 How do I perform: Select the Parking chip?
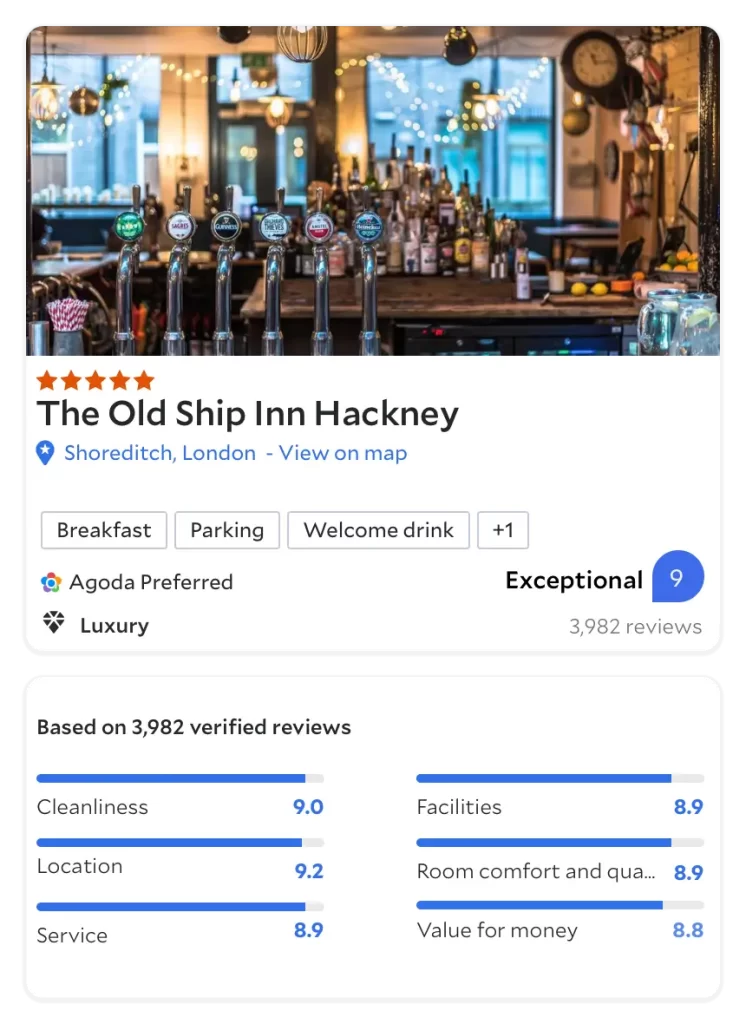pyautogui.click(x=227, y=530)
